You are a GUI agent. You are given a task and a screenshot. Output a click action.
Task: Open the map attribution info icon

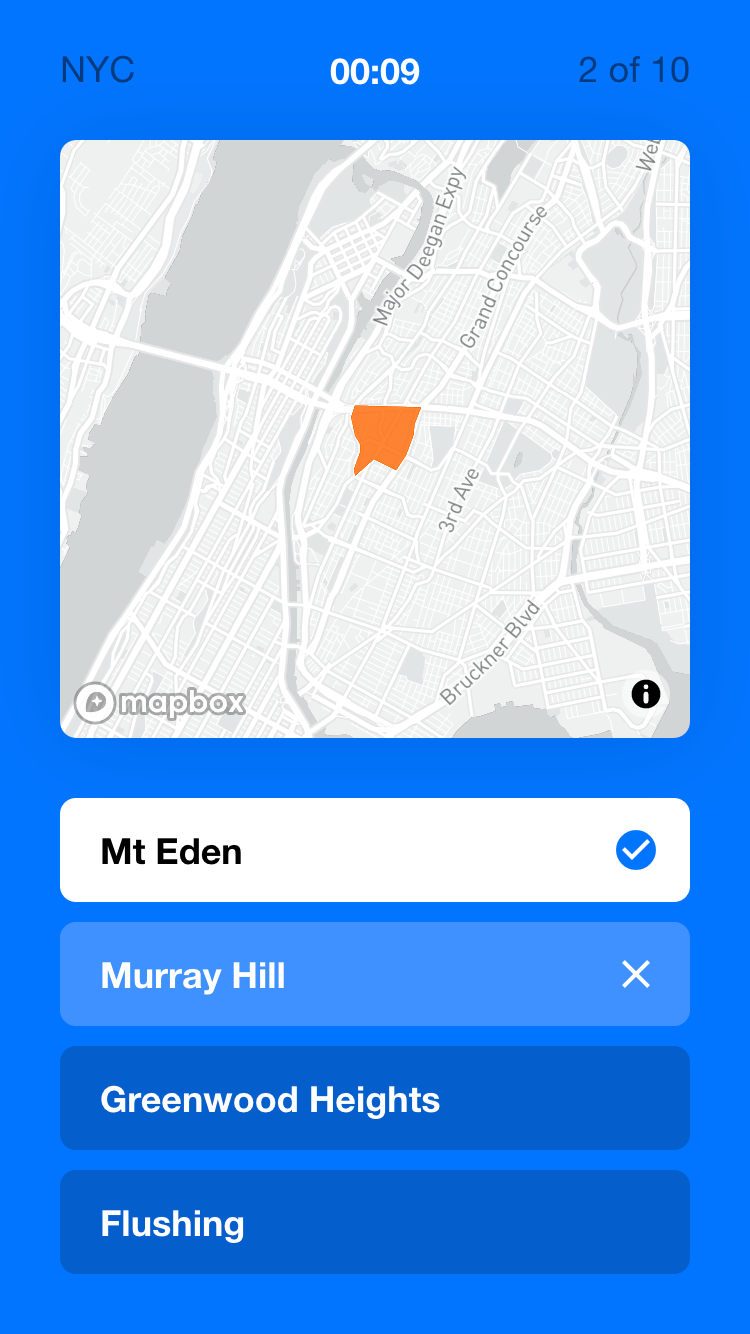[646, 693]
